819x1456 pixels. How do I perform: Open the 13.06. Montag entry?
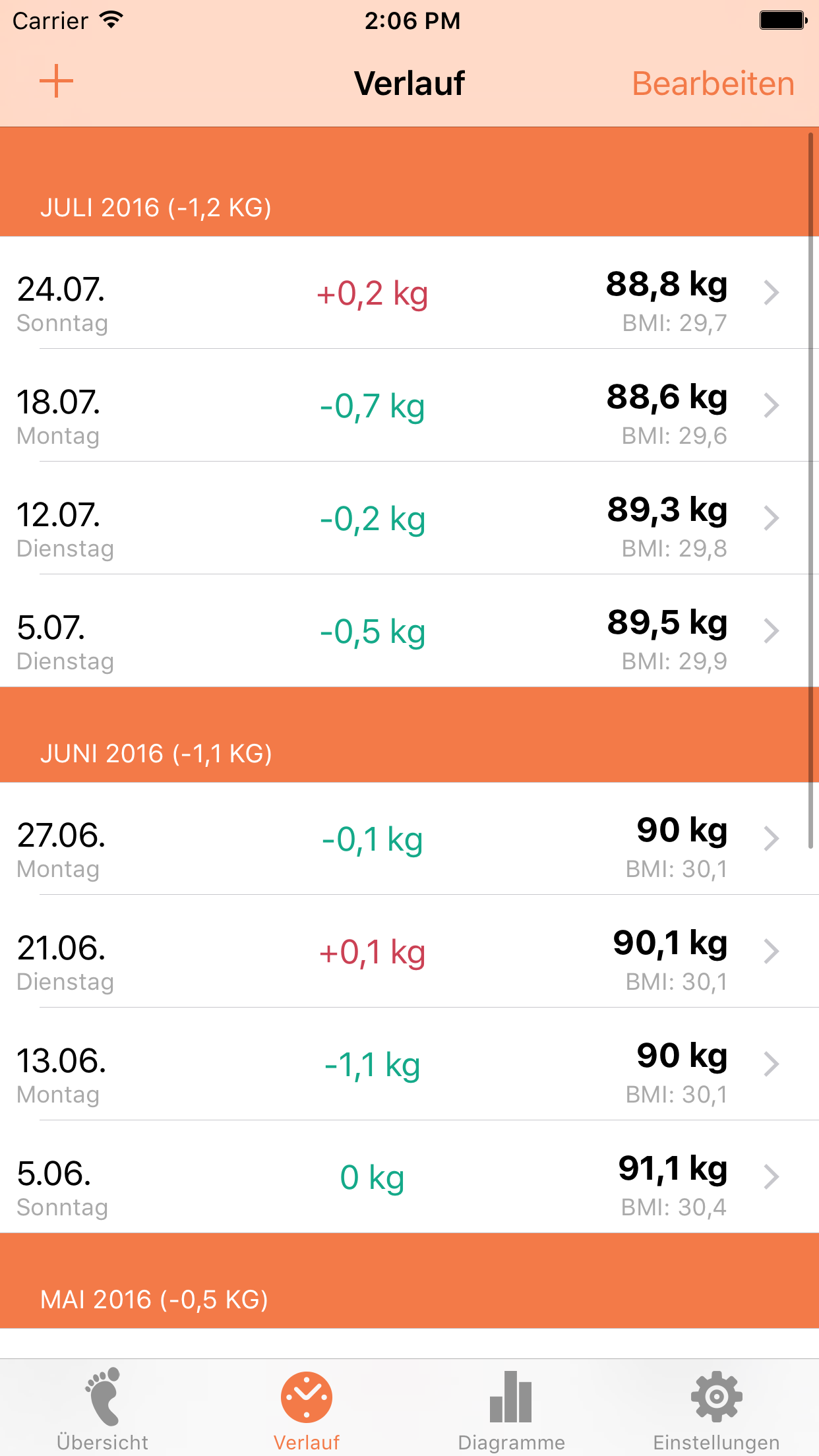[x=409, y=1065]
